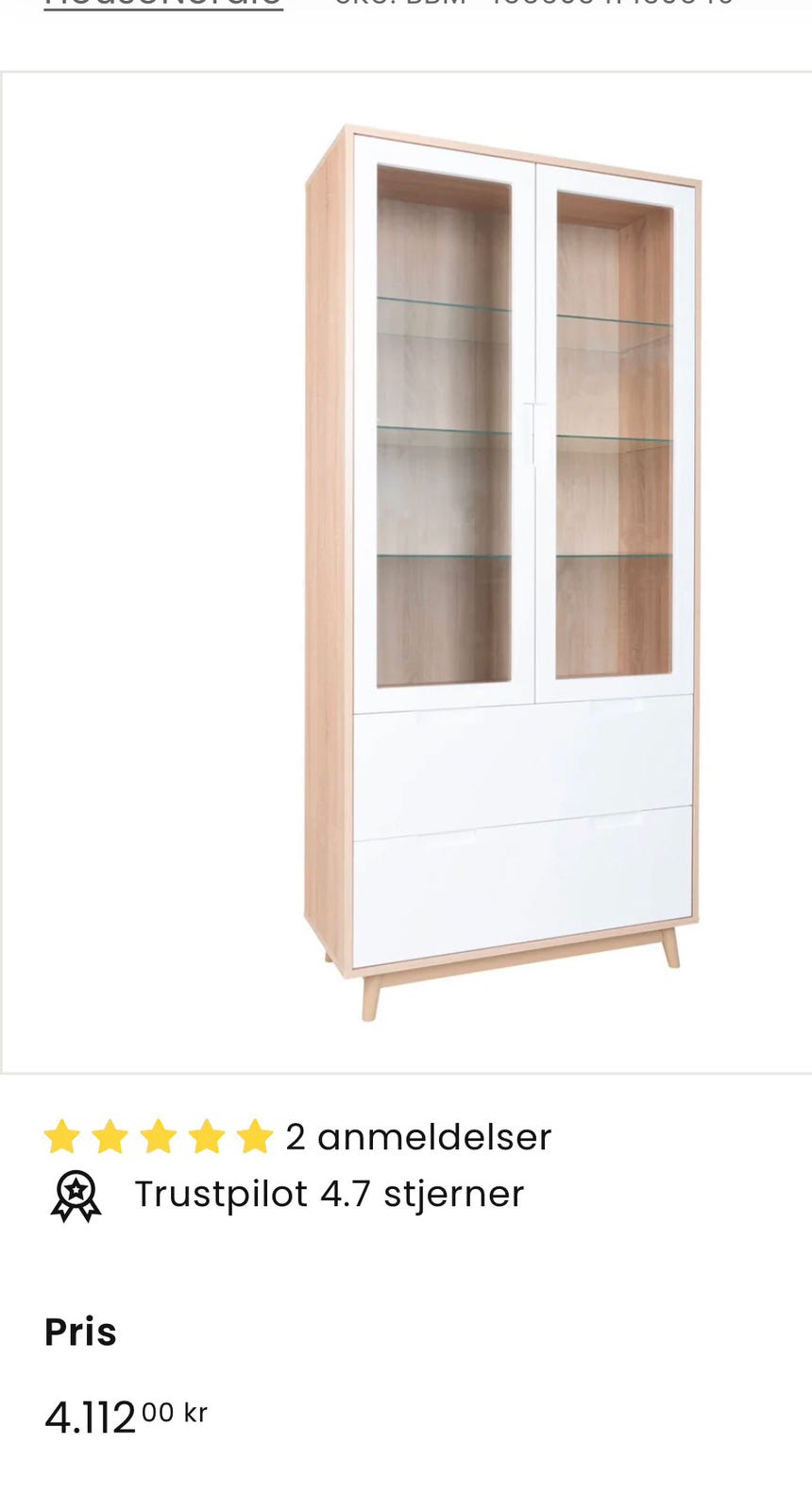Click the white drawers in the image

(519, 822)
